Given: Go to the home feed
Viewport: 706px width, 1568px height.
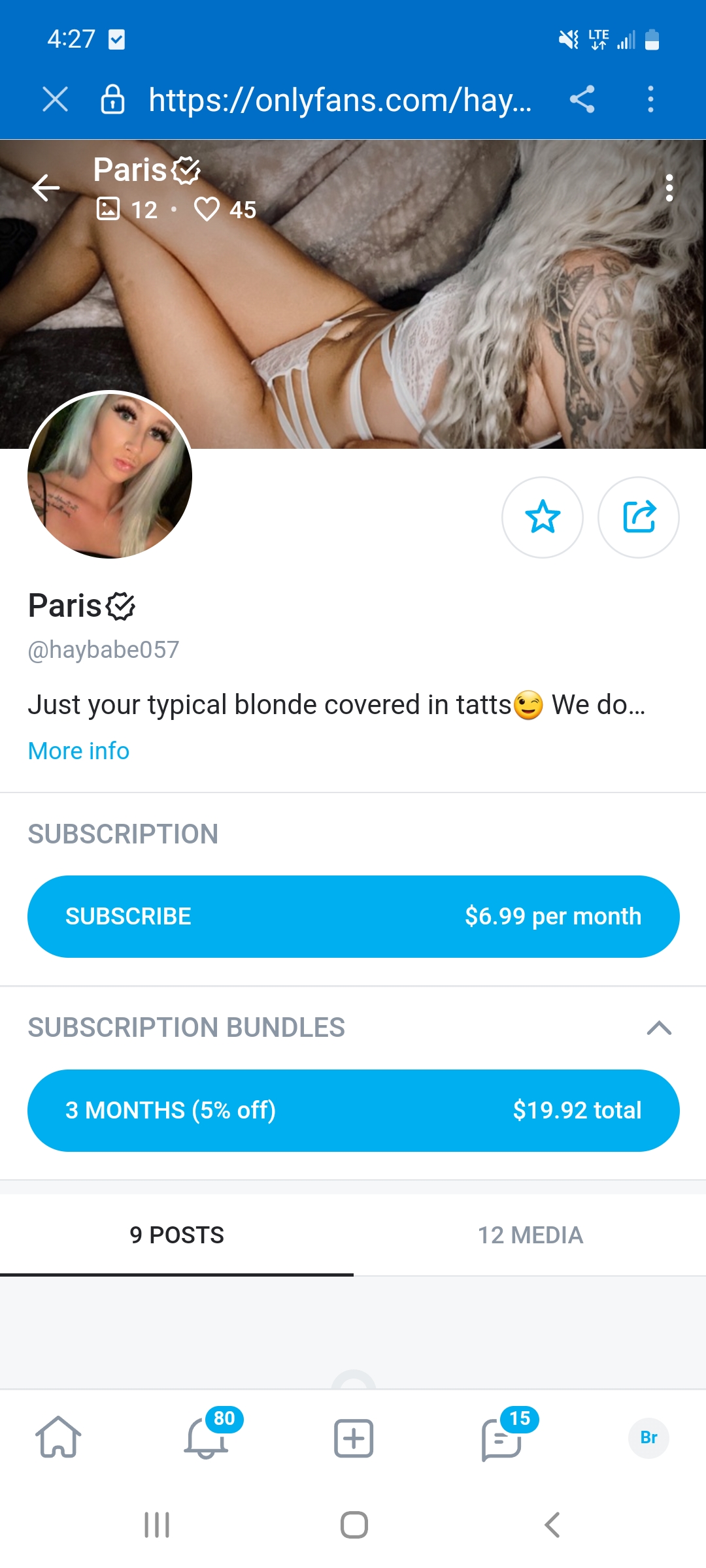Looking at the screenshot, I should [x=58, y=1437].
